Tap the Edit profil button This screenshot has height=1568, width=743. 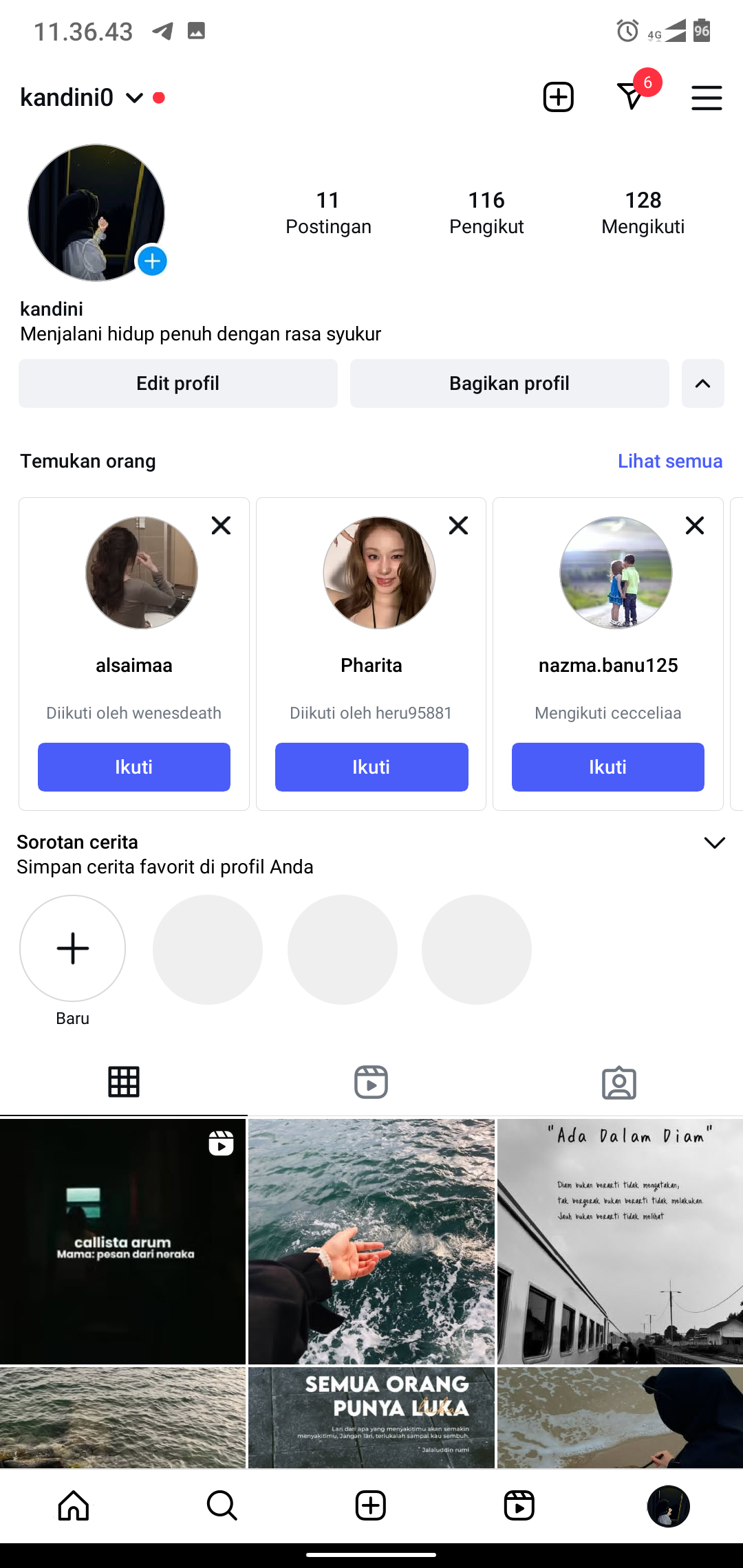click(177, 384)
